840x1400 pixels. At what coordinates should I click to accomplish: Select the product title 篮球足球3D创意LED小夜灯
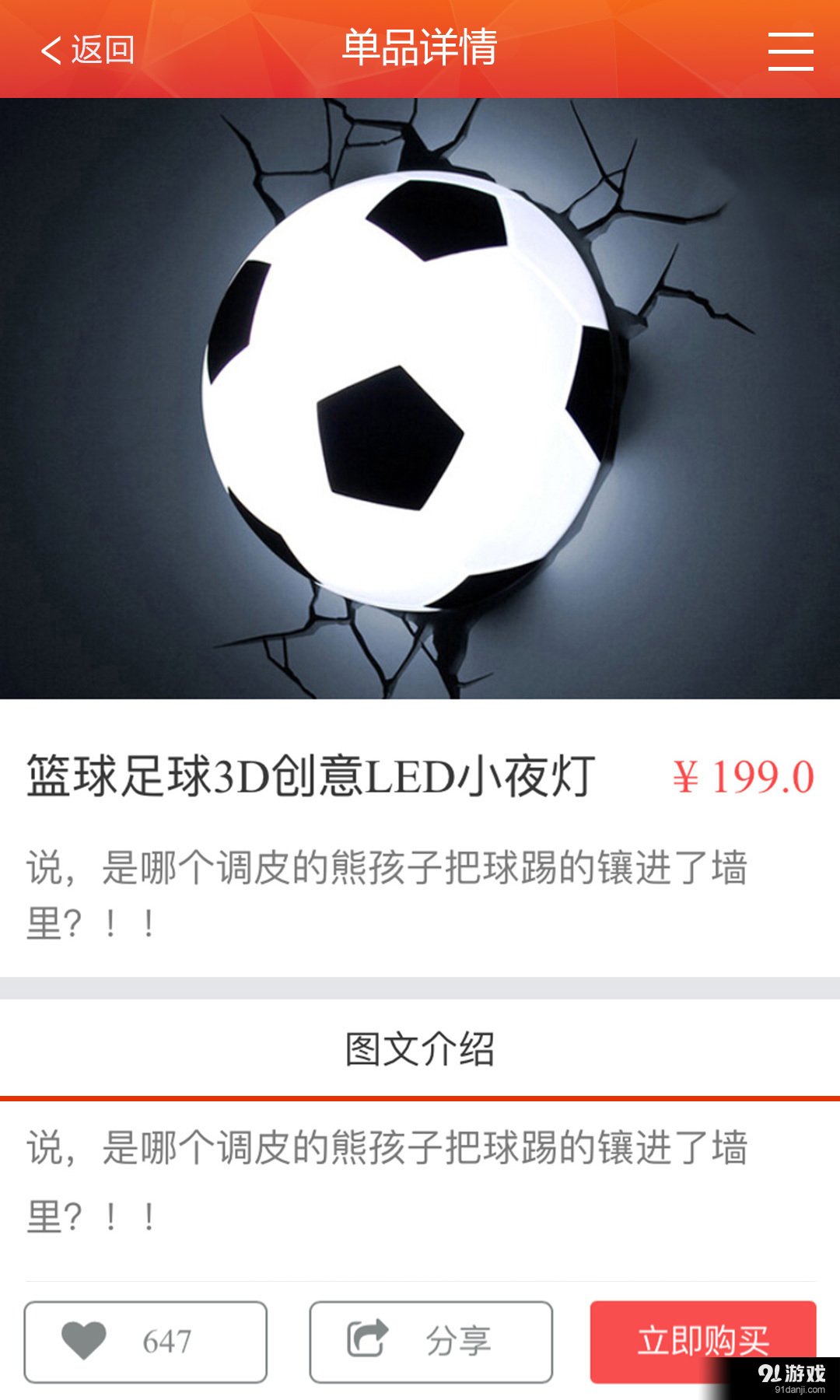(x=307, y=774)
